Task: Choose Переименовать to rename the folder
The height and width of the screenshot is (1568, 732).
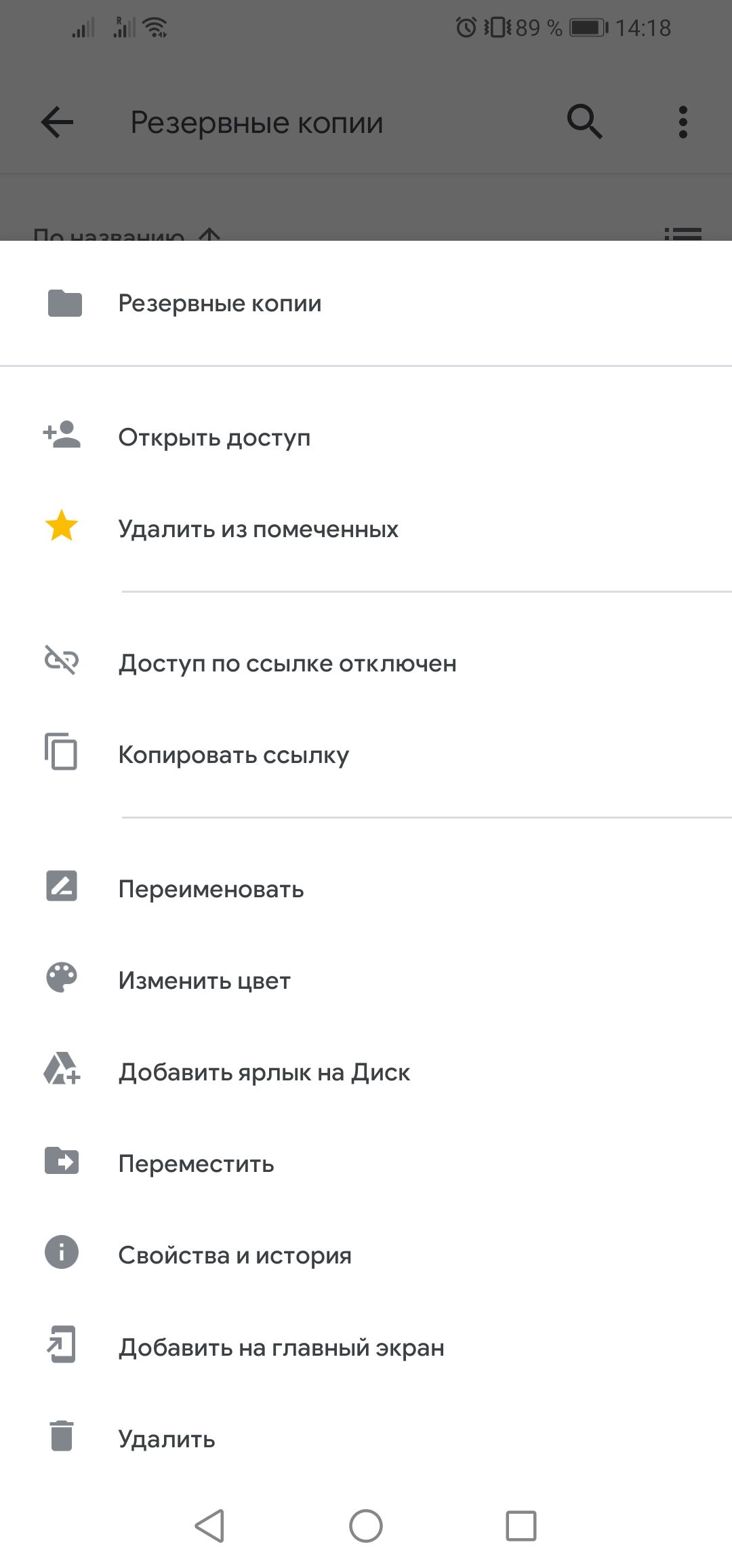Action: pos(211,889)
